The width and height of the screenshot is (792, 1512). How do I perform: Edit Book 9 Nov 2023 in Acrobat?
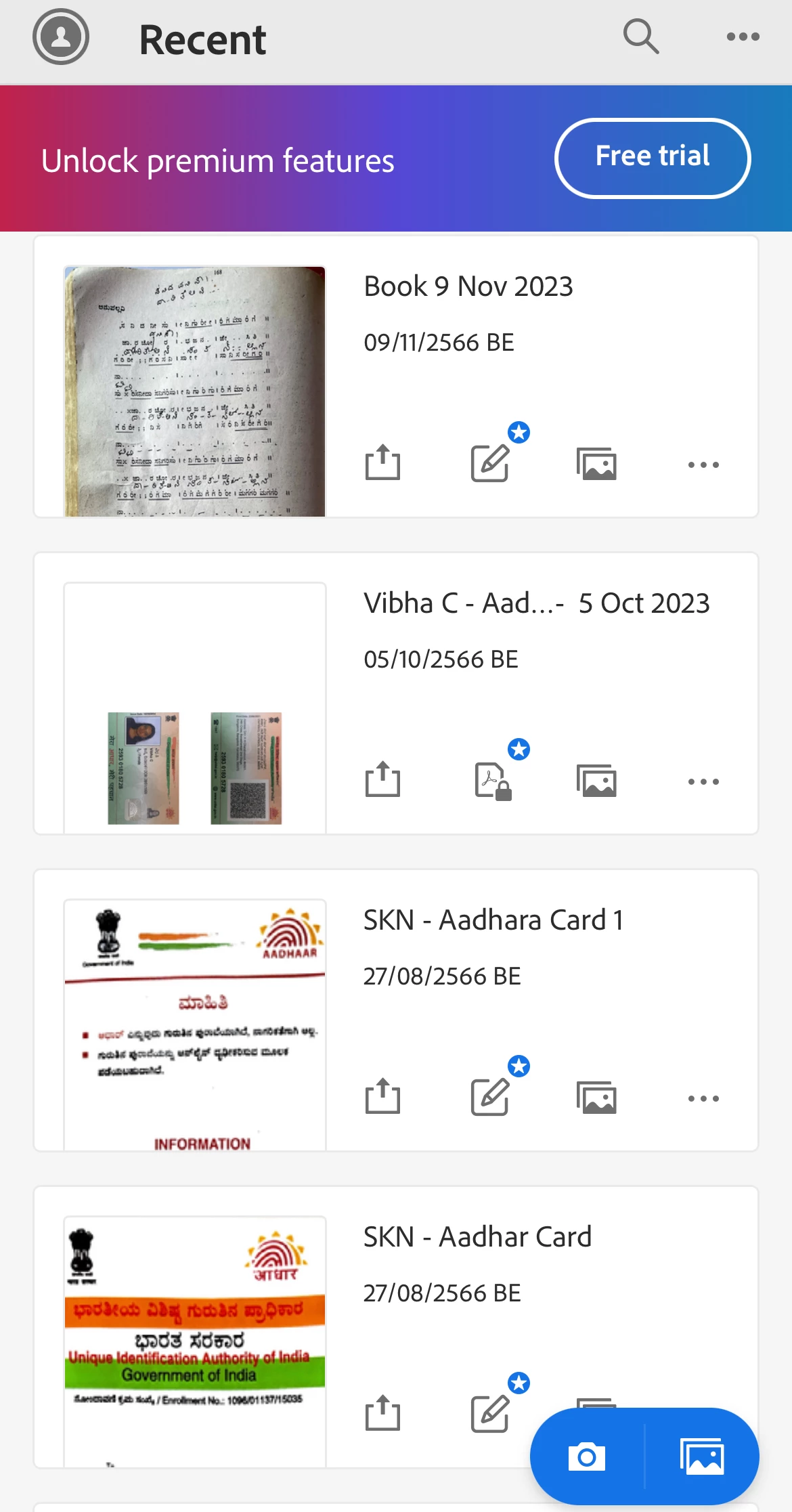(490, 464)
